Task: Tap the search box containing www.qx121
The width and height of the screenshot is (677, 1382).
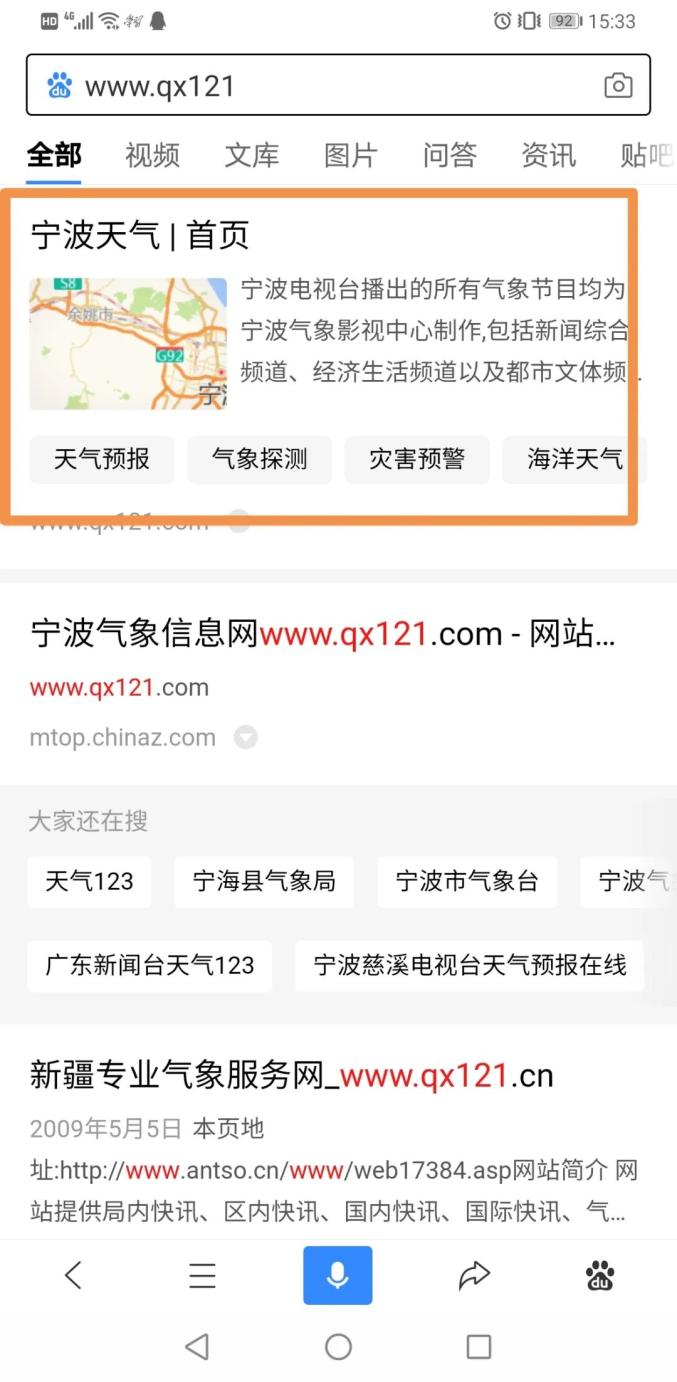Action: [x=338, y=86]
